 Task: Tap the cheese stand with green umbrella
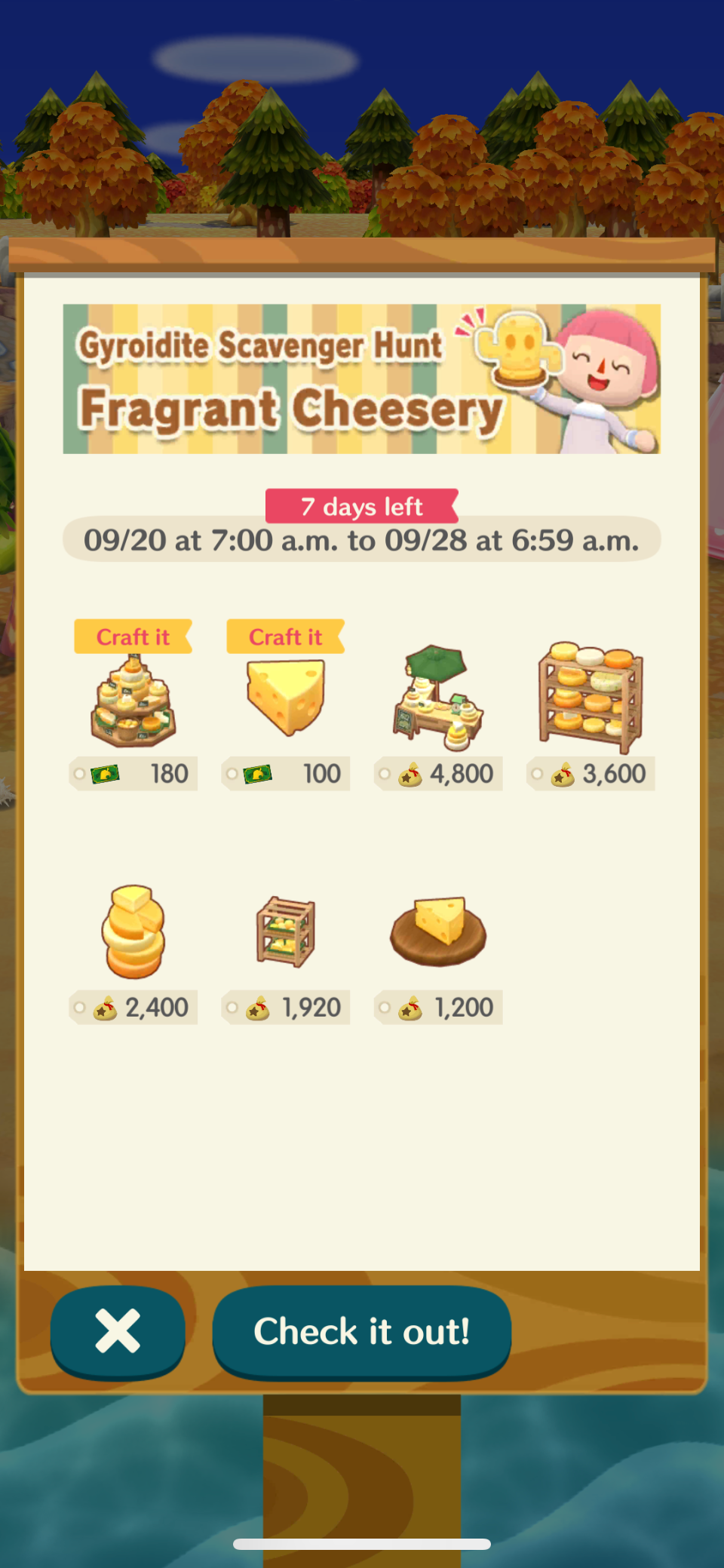pos(437,700)
